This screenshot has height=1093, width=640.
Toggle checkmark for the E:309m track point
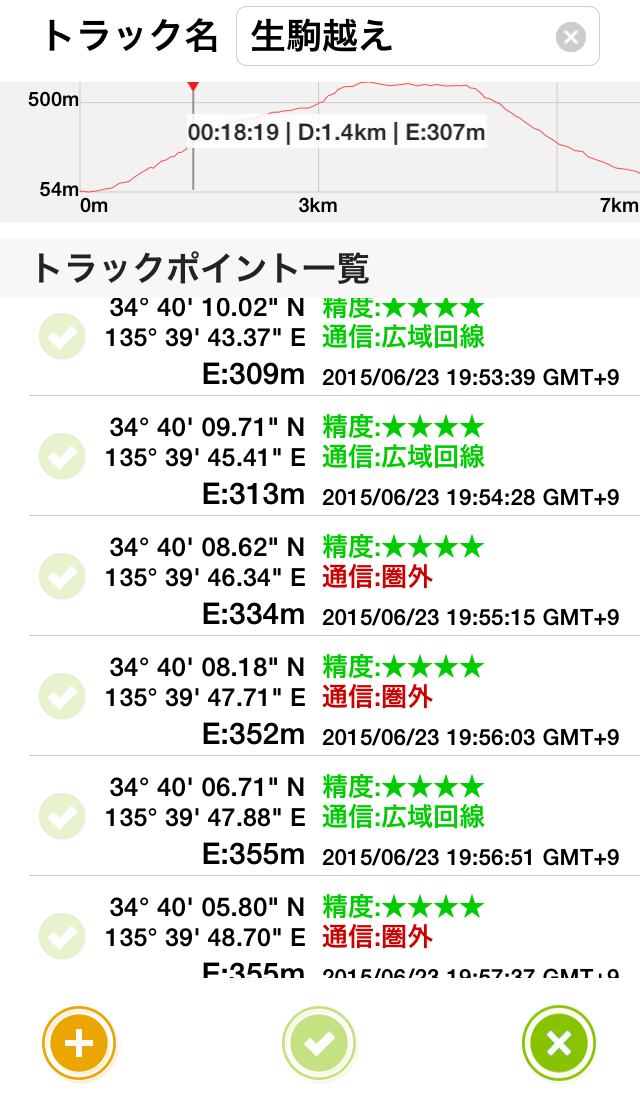tap(62, 336)
